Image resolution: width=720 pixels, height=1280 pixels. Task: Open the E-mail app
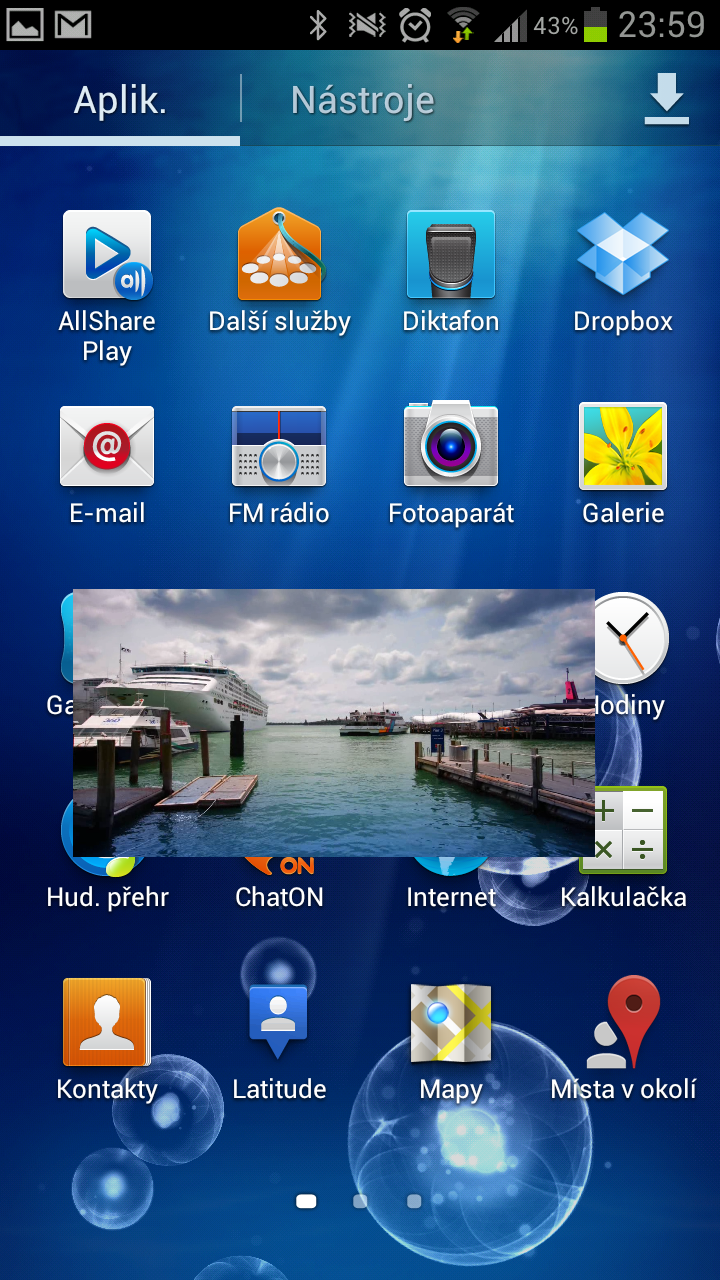click(x=107, y=447)
